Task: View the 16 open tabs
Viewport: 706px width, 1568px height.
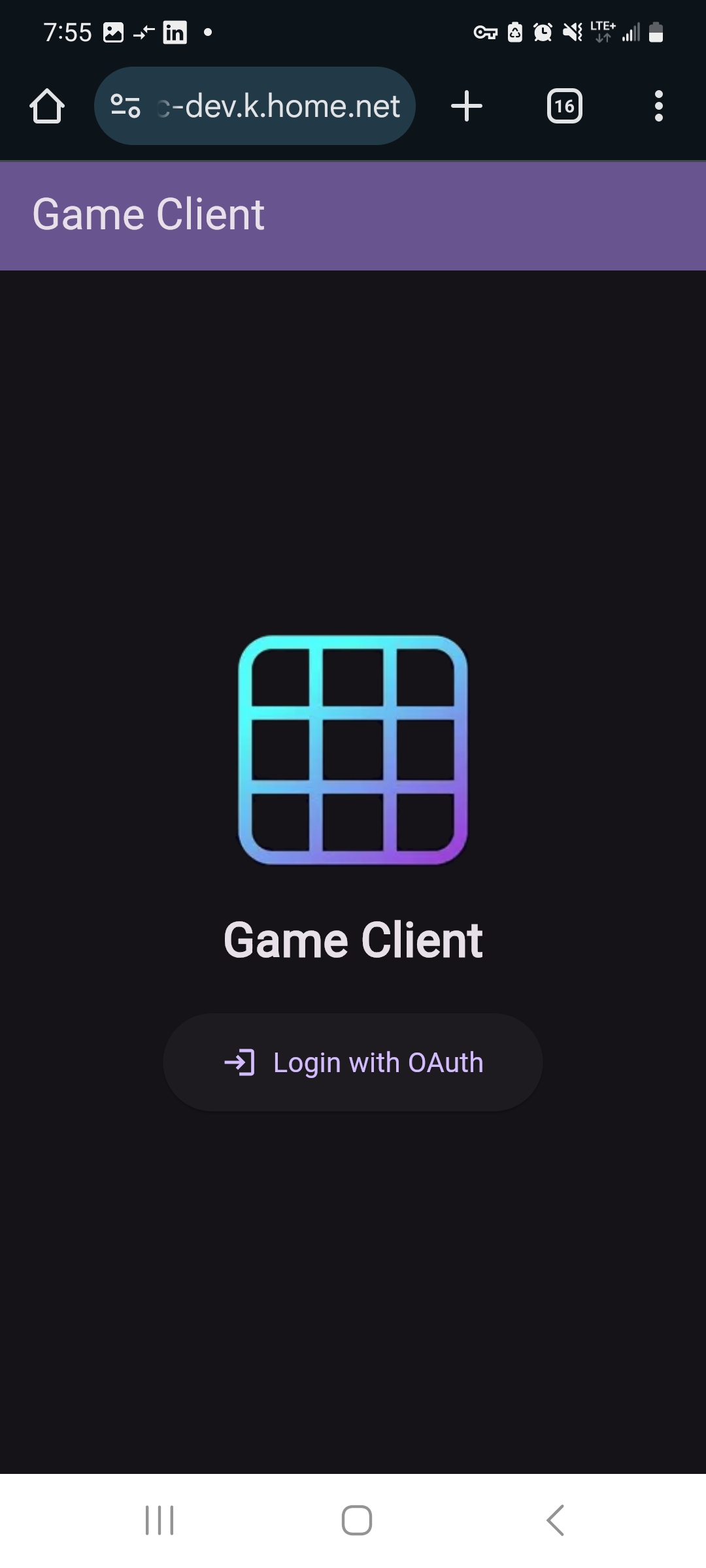Action: 564,106
